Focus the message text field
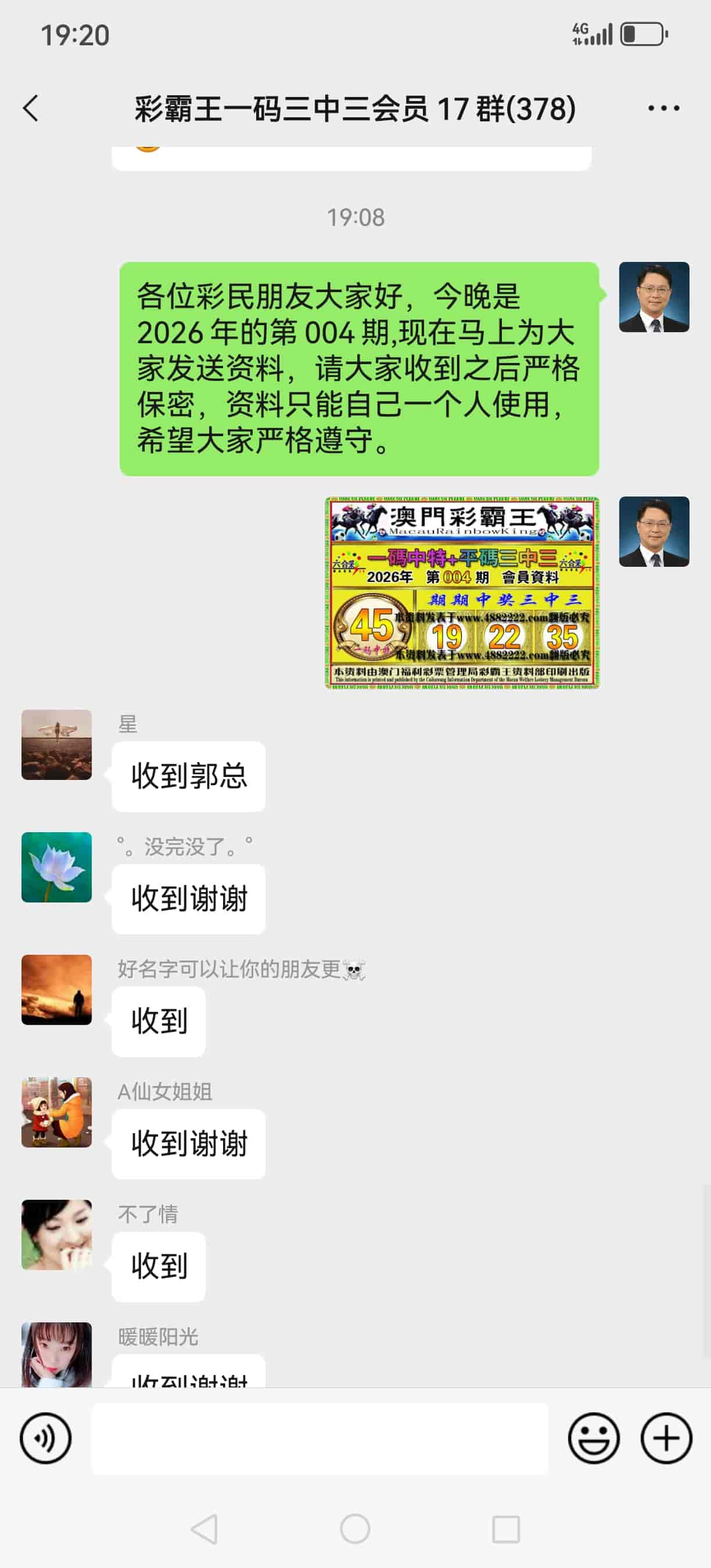Image resolution: width=711 pixels, height=1568 pixels. tap(319, 1438)
